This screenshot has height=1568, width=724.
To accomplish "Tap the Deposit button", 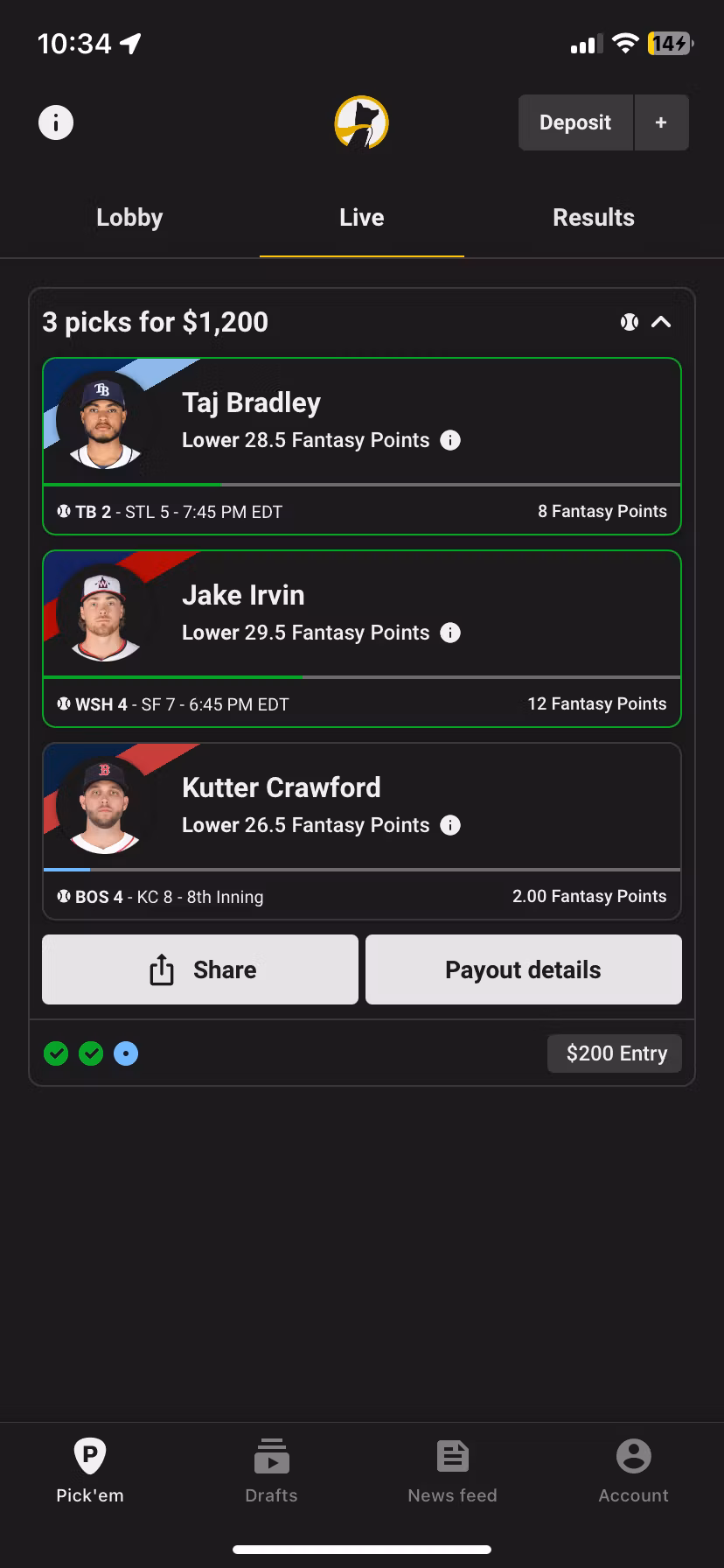I will tap(574, 122).
